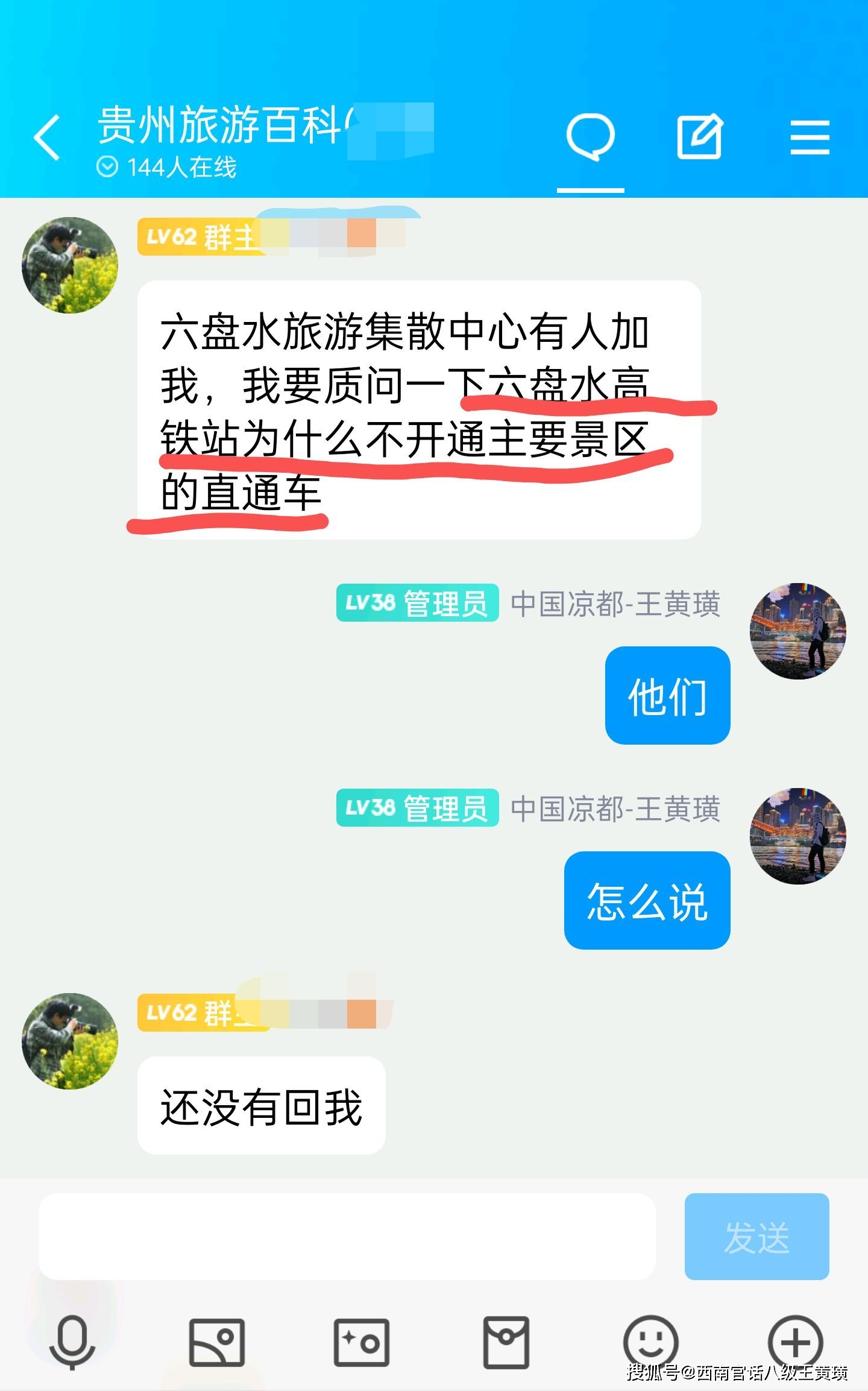Go back from the 贵州旅游百科 chat
This screenshot has height=1391, width=868.
click(47, 137)
